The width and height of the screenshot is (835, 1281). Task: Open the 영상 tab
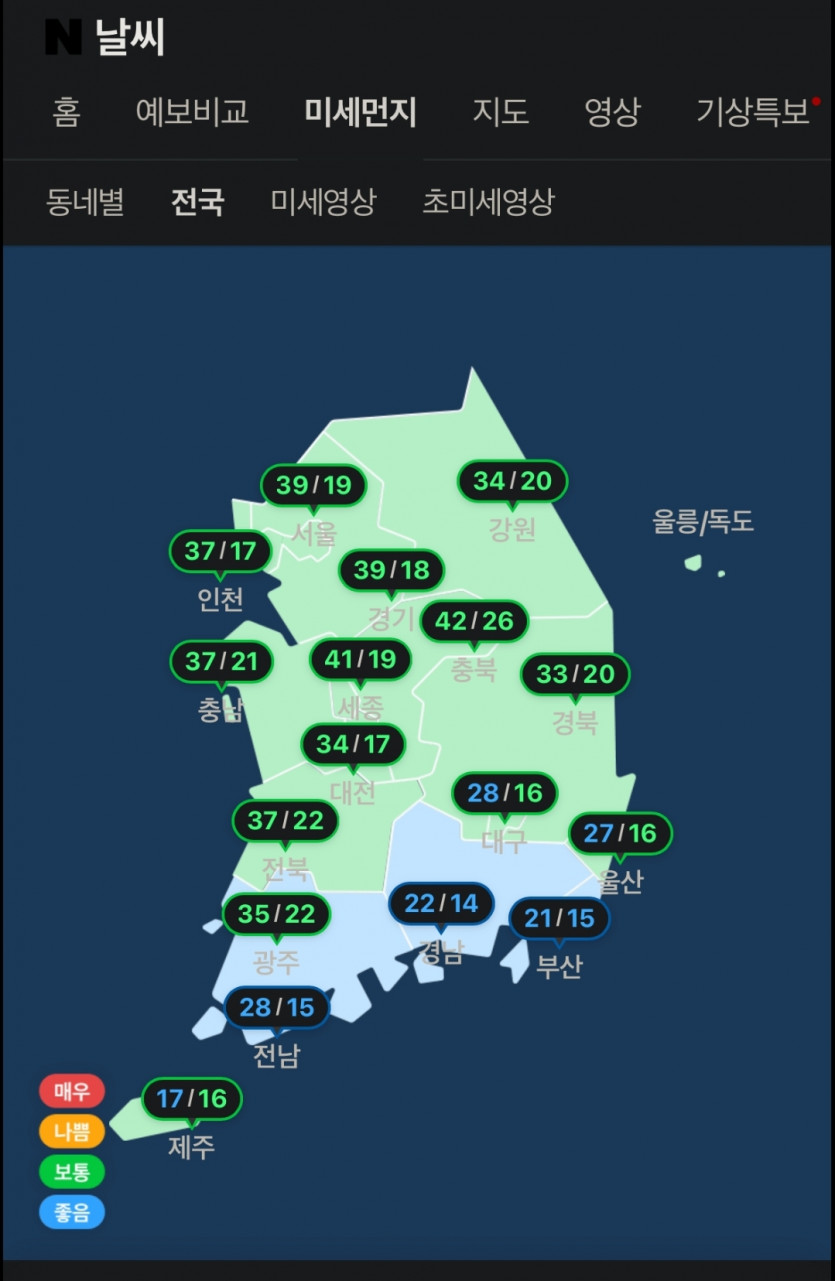(x=611, y=112)
